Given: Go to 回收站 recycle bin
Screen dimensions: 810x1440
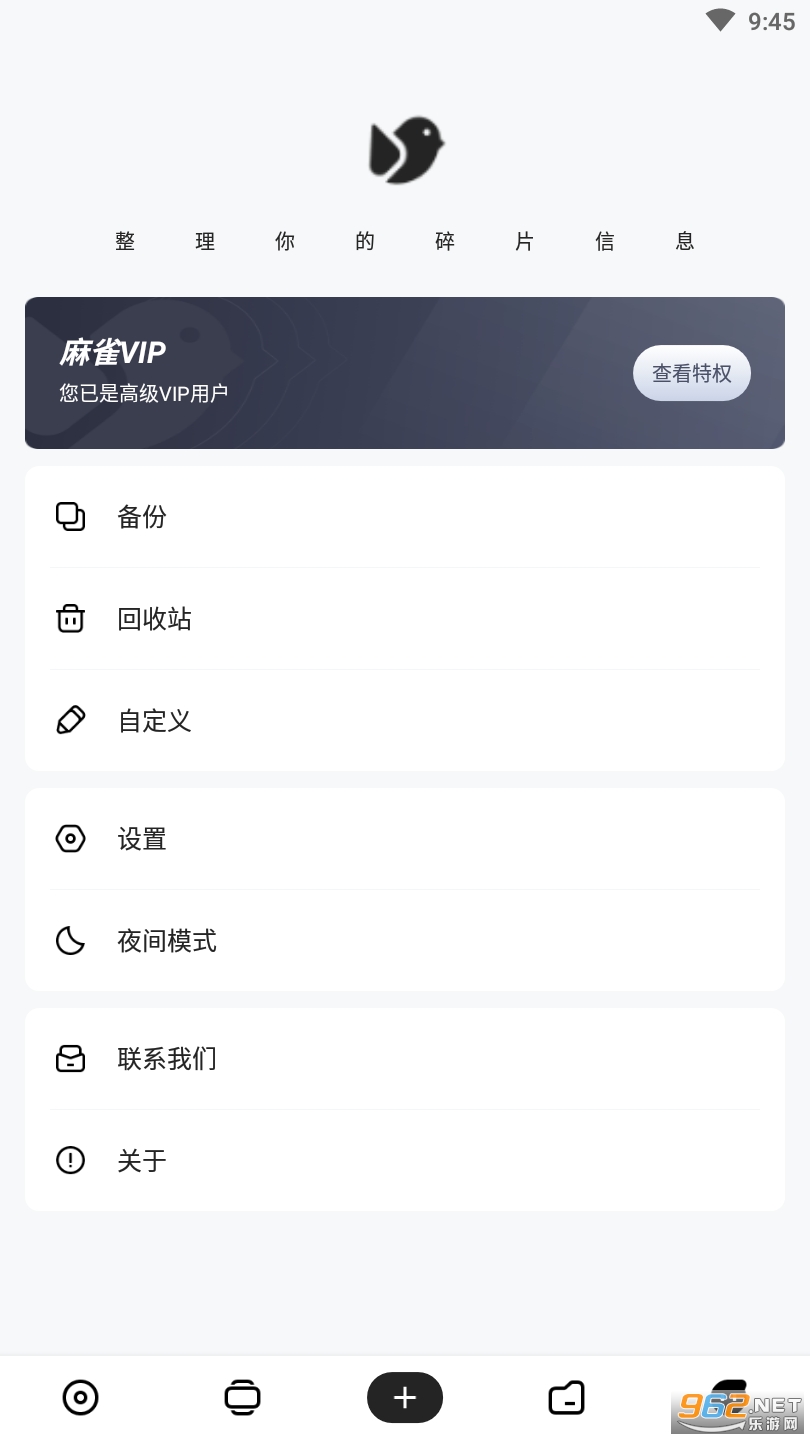Looking at the screenshot, I should coord(404,619).
